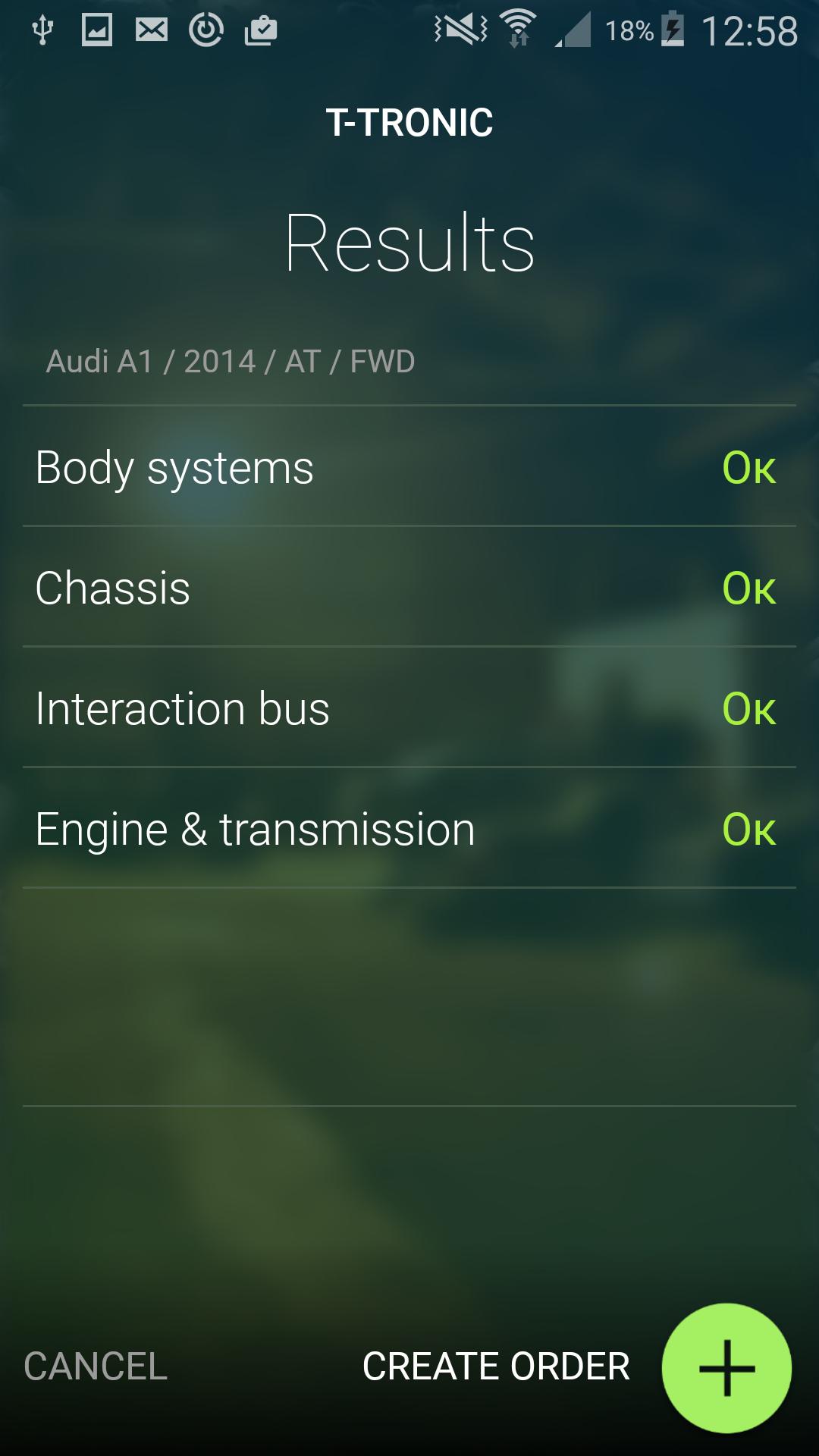The width and height of the screenshot is (819, 1456).
Task: Open the Interaction bus row
Action: 409,708
